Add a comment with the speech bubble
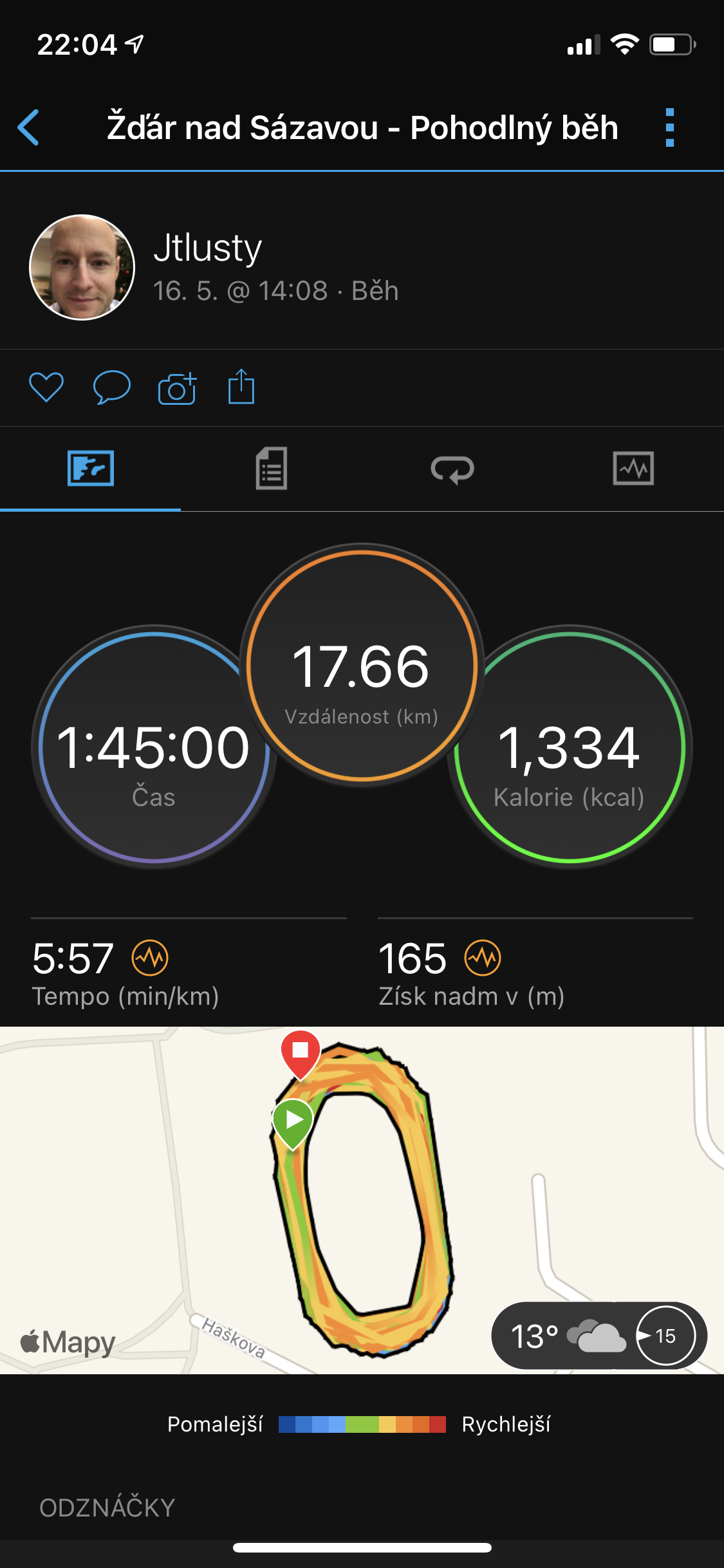This screenshot has width=724, height=1568. (112, 387)
